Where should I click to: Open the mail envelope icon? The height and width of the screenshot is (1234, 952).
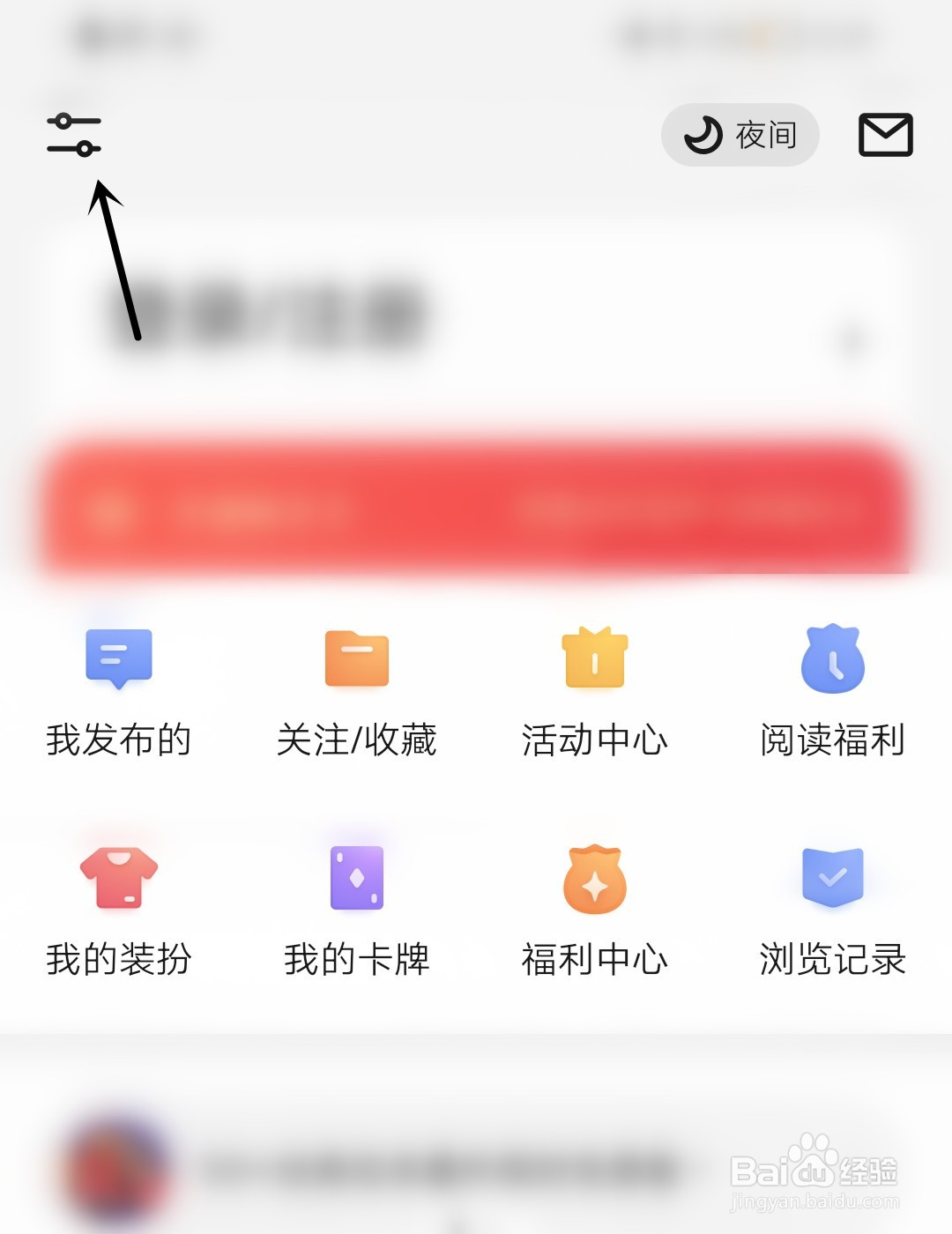884,136
